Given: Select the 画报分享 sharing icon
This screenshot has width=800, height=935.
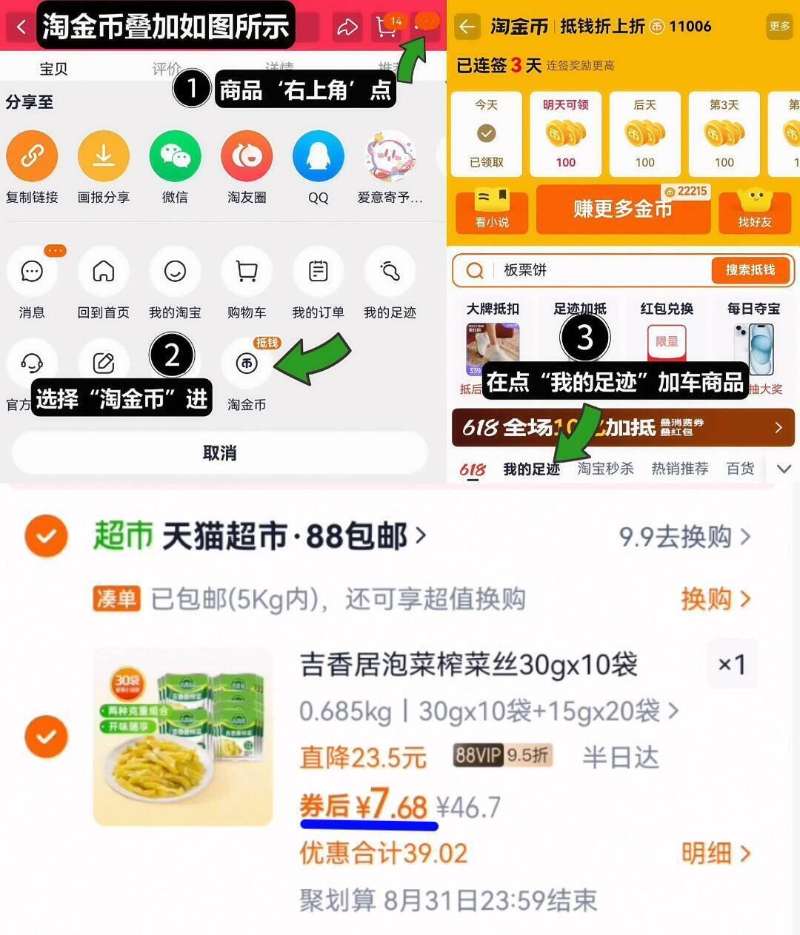Looking at the screenshot, I should point(104,157).
